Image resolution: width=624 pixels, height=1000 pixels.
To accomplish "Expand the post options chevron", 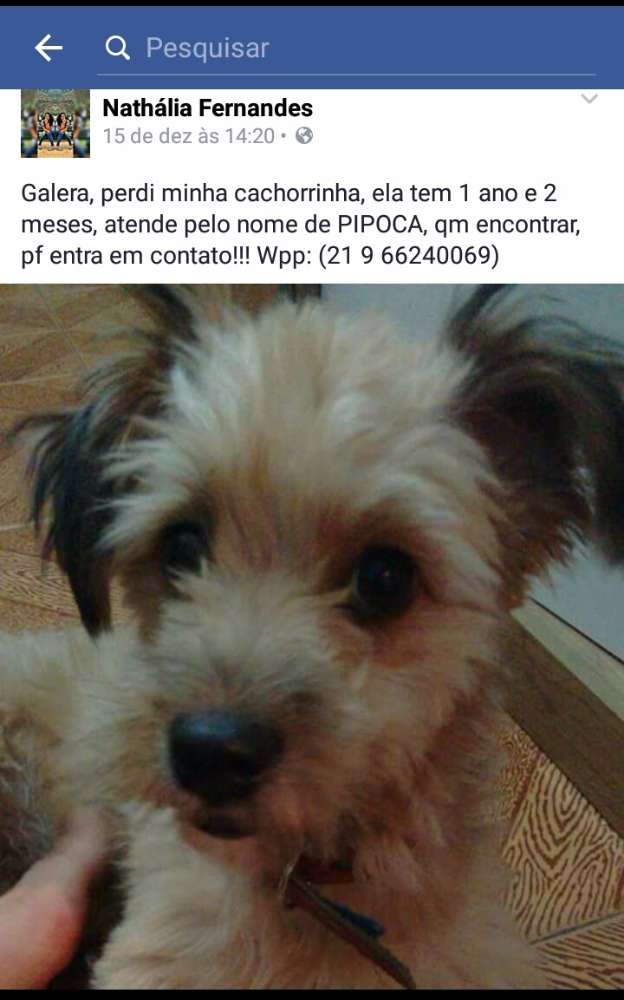I will 589,100.
